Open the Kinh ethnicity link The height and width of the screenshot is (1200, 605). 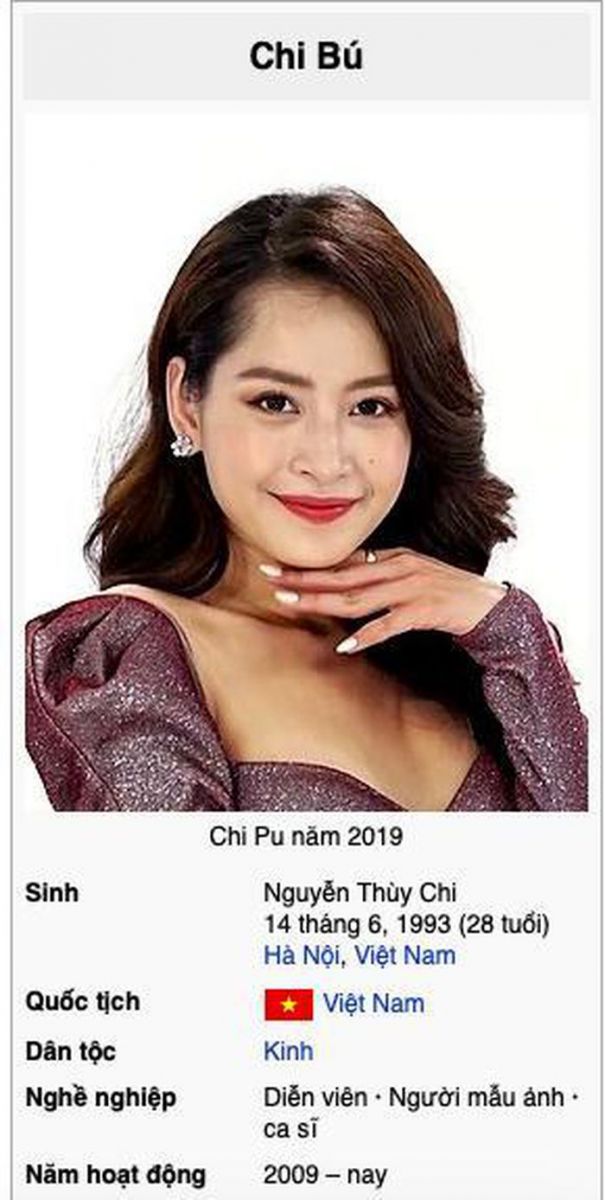click(x=288, y=1051)
